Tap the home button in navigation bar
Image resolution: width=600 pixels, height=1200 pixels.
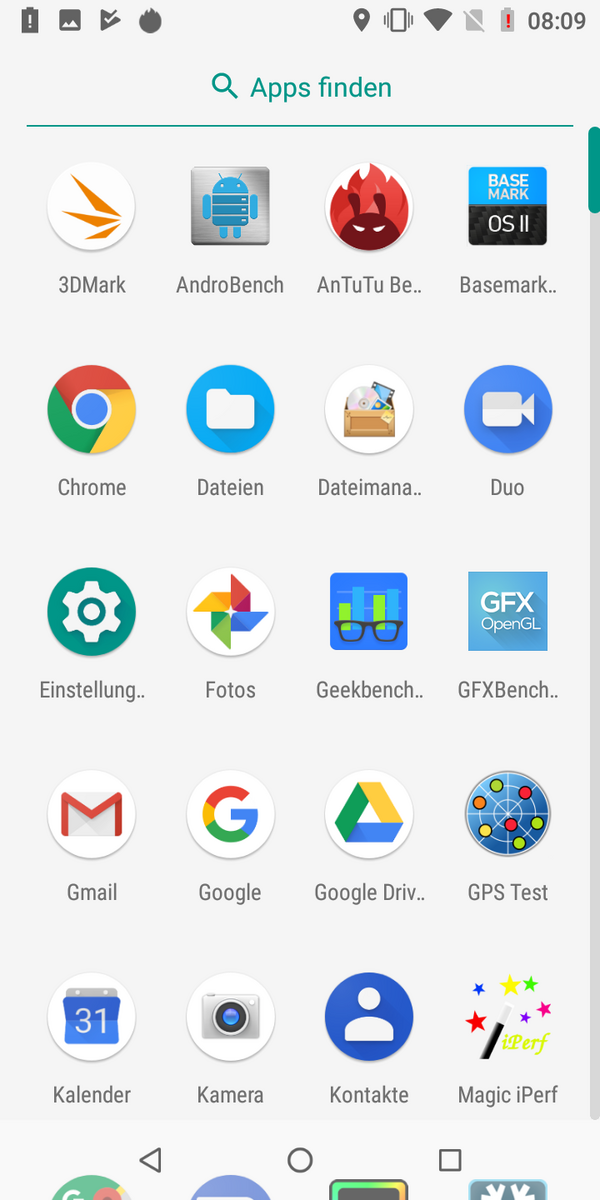click(x=300, y=1160)
